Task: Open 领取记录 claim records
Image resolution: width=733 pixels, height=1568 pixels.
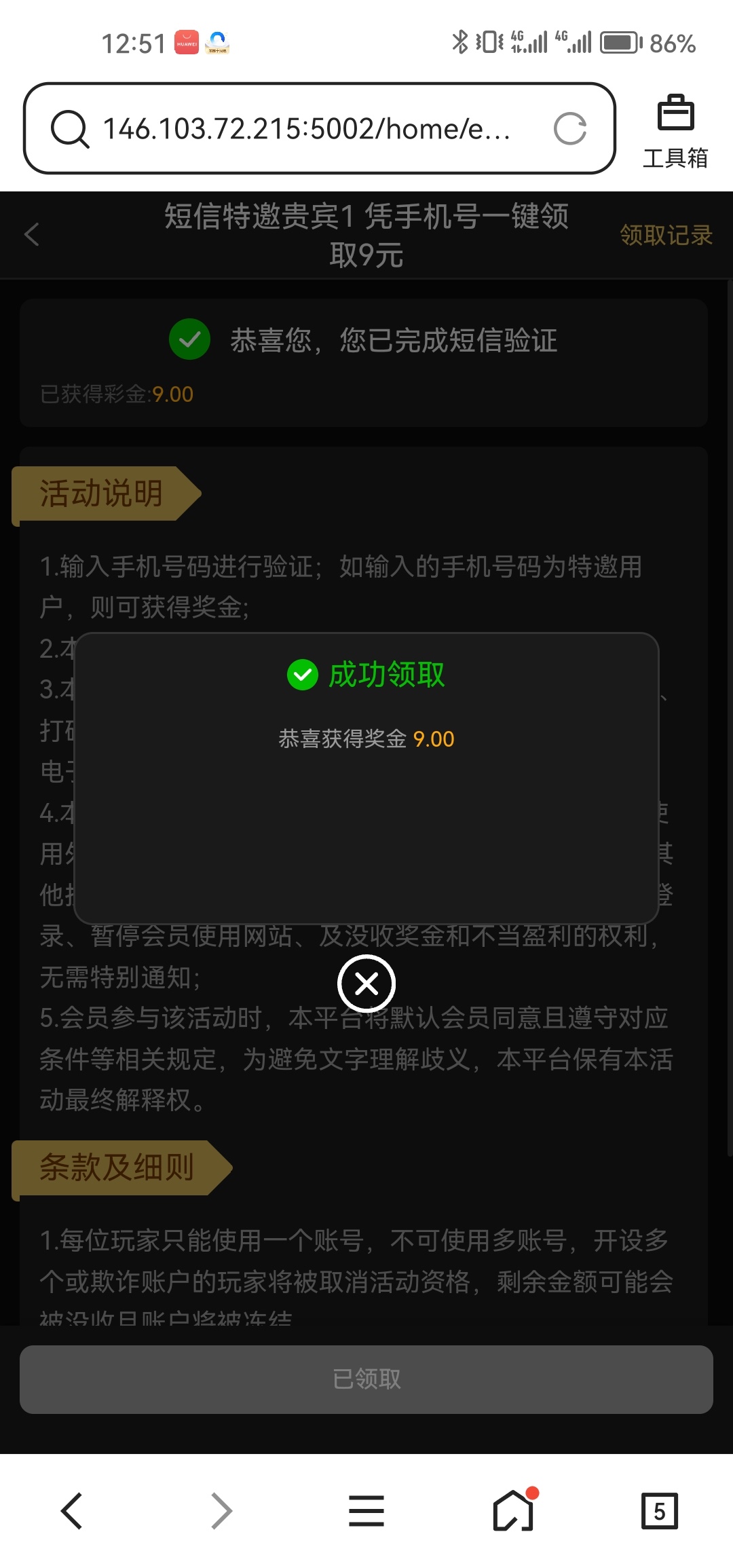Action: pos(665,236)
